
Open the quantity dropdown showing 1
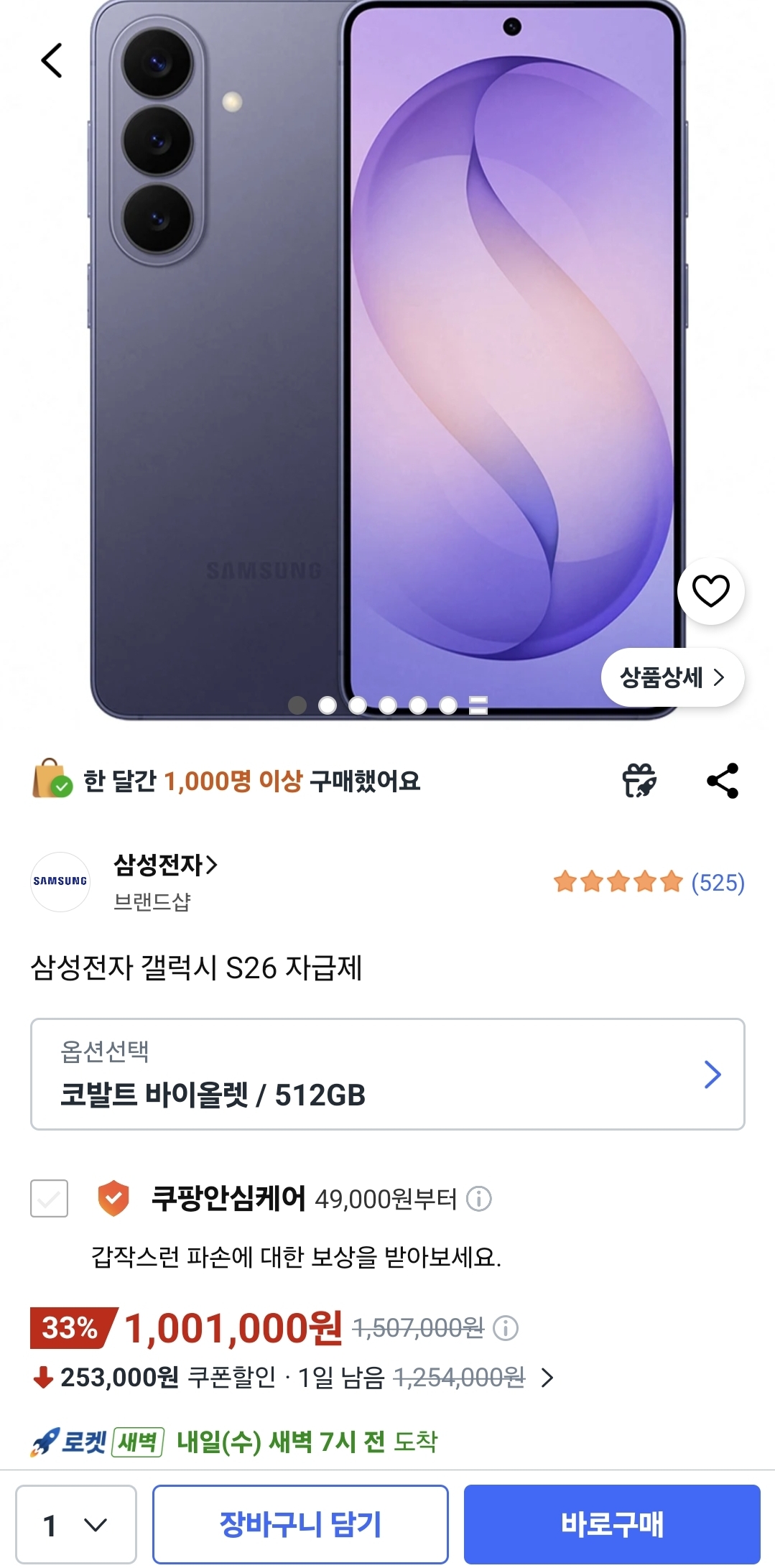tap(76, 1524)
